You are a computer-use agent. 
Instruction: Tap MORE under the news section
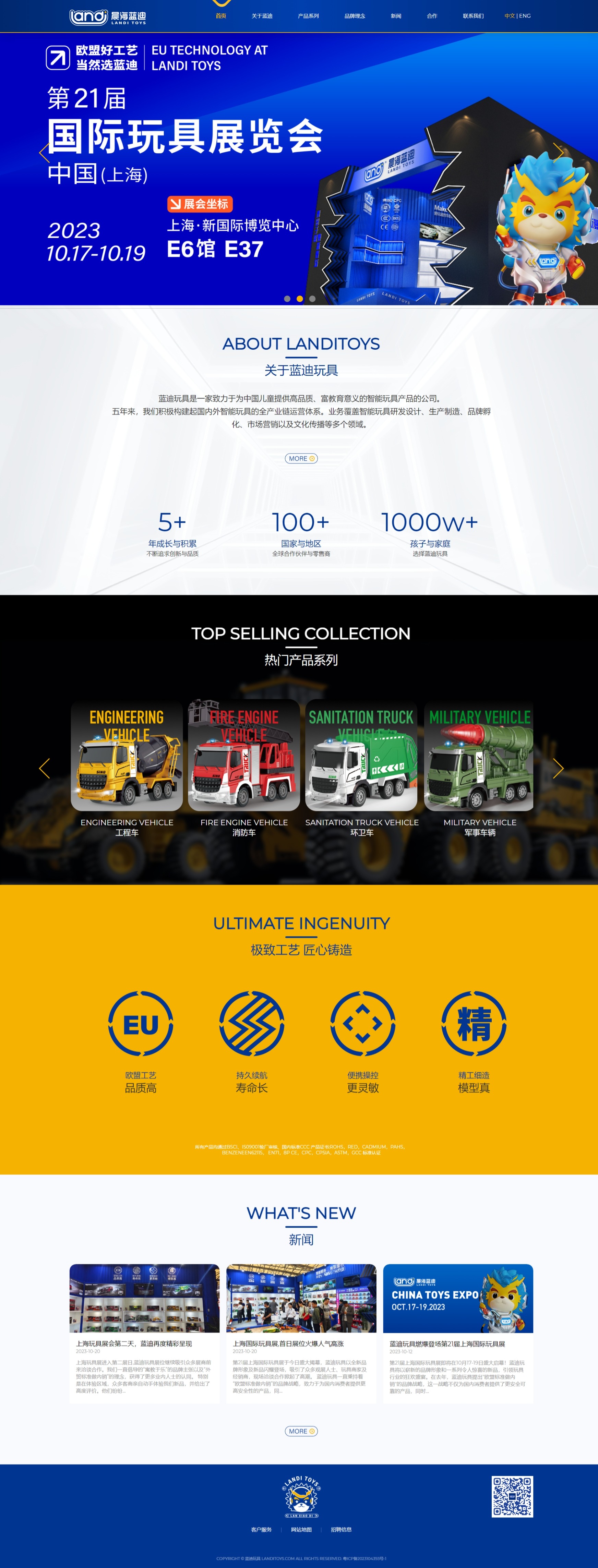coord(301,1431)
